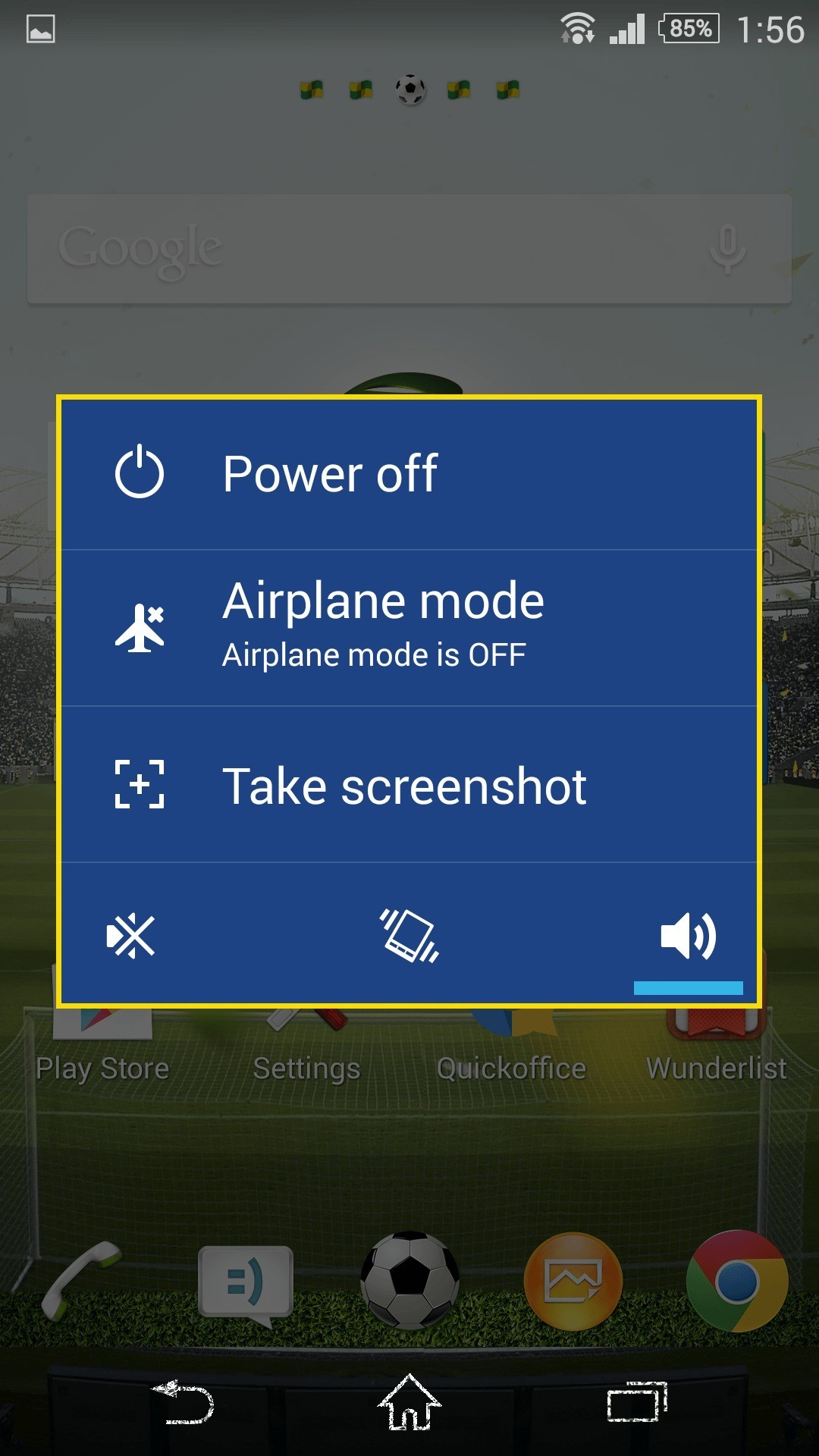Toggle Airplane mode
This screenshot has height=1456, width=819.
click(x=409, y=628)
